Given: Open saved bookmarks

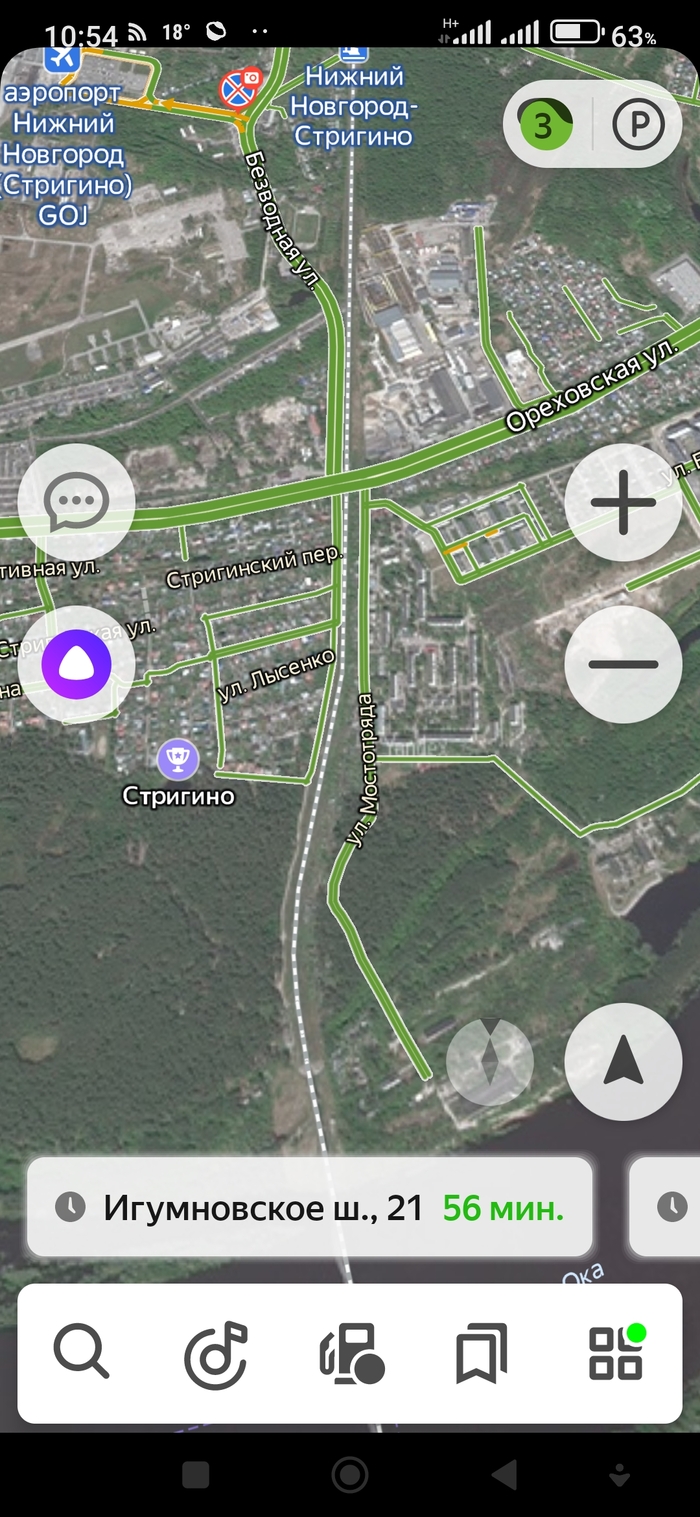Looking at the screenshot, I should [482, 1353].
